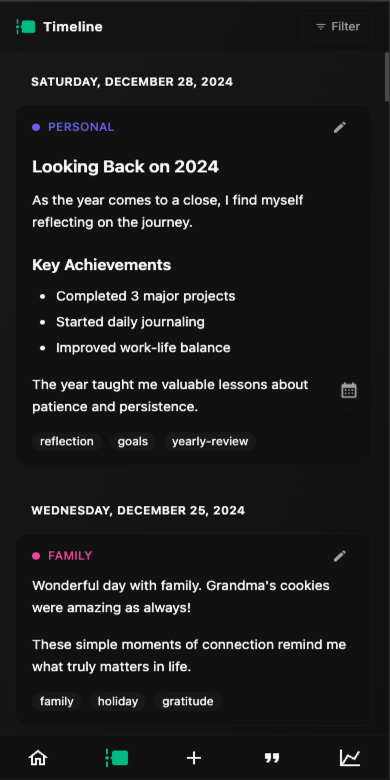Tap the family tag chip
This screenshot has height=780, width=390.
[57, 701]
